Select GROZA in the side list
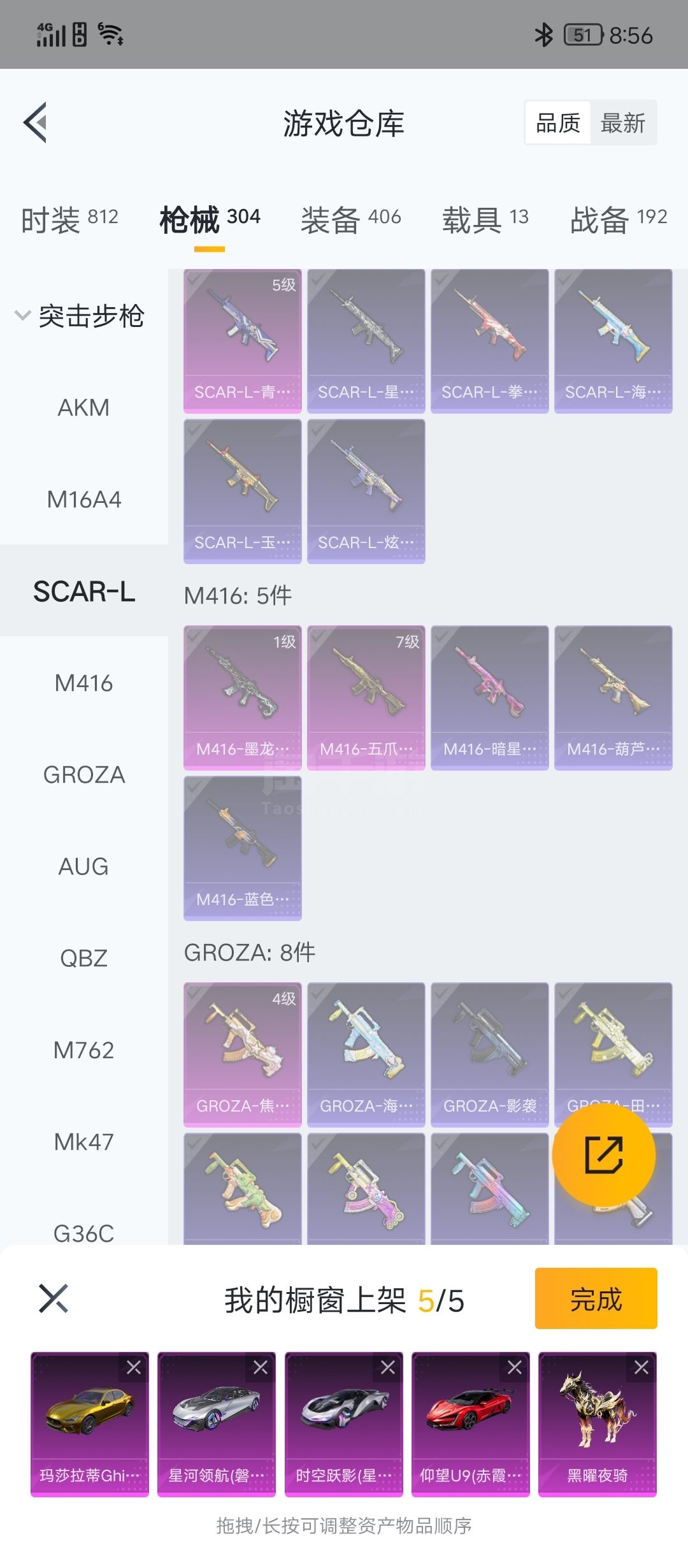688x1568 pixels. (x=83, y=774)
